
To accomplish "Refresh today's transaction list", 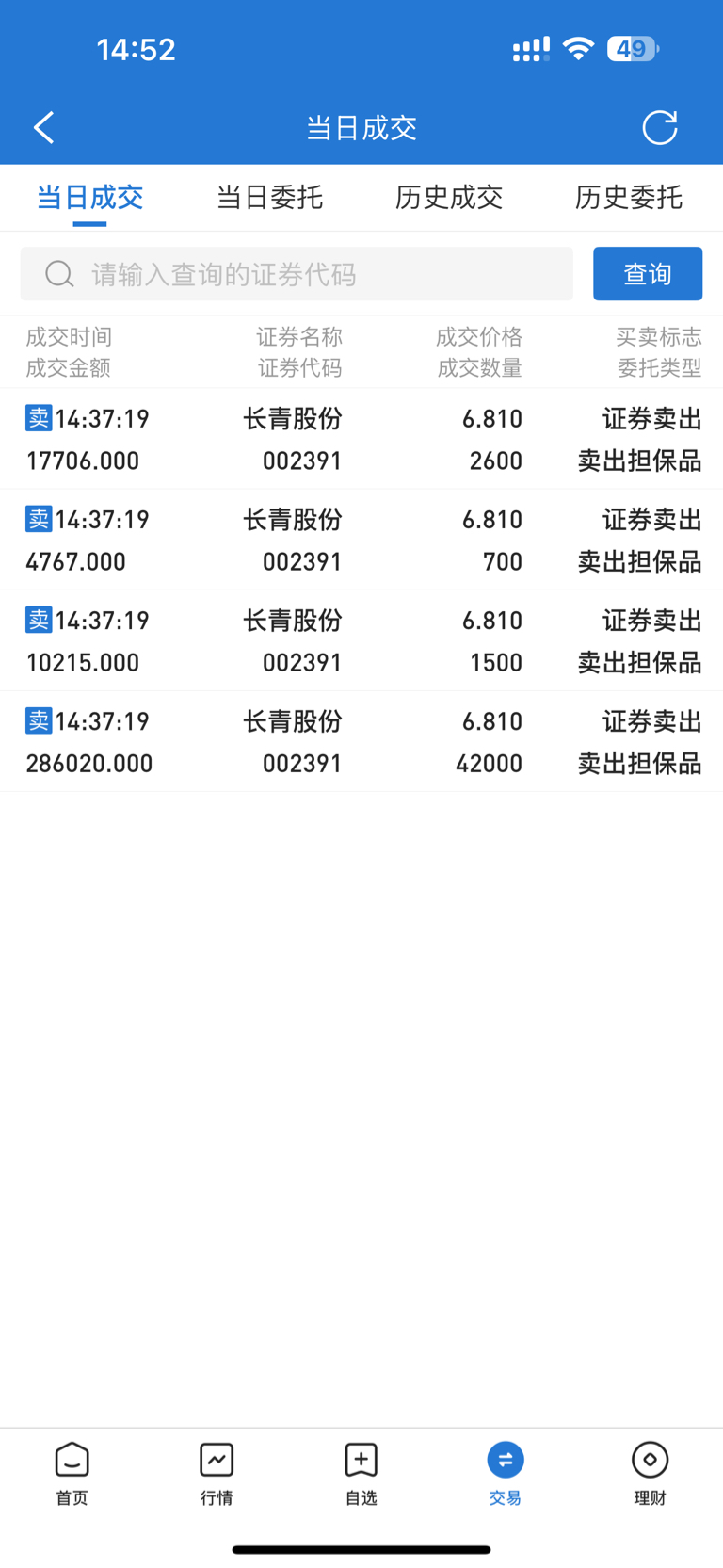I will [660, 127].
